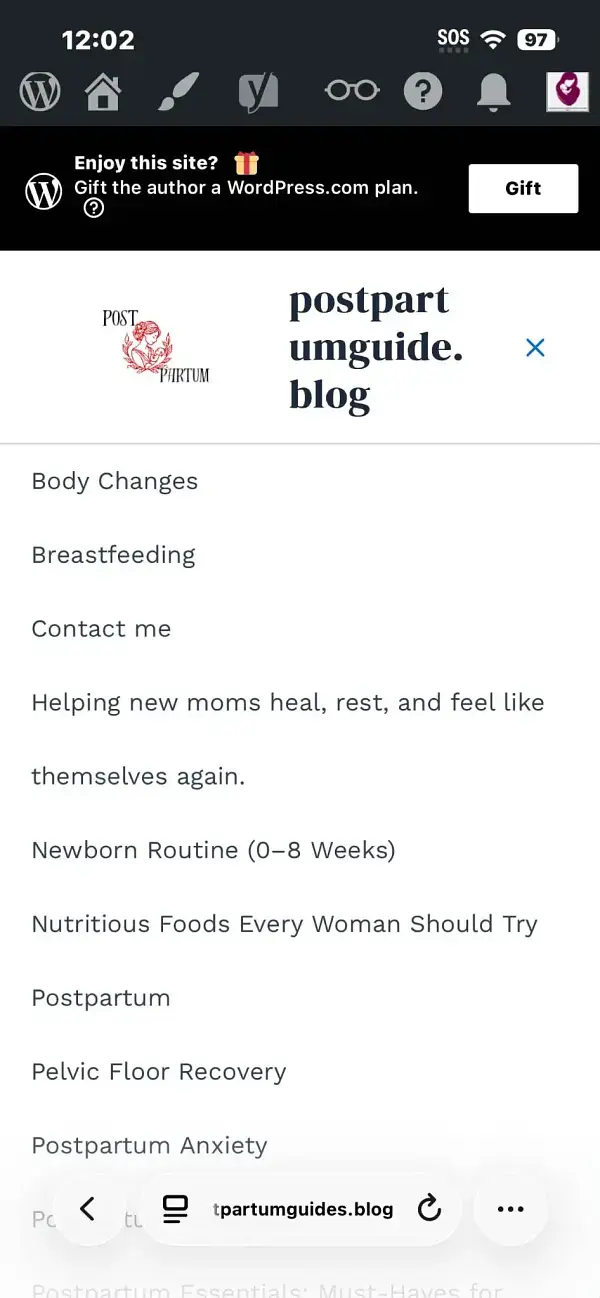The height and width of the screenshot is (1298, 600).
Task: Close the navigation menu
Action: (536, 348)
